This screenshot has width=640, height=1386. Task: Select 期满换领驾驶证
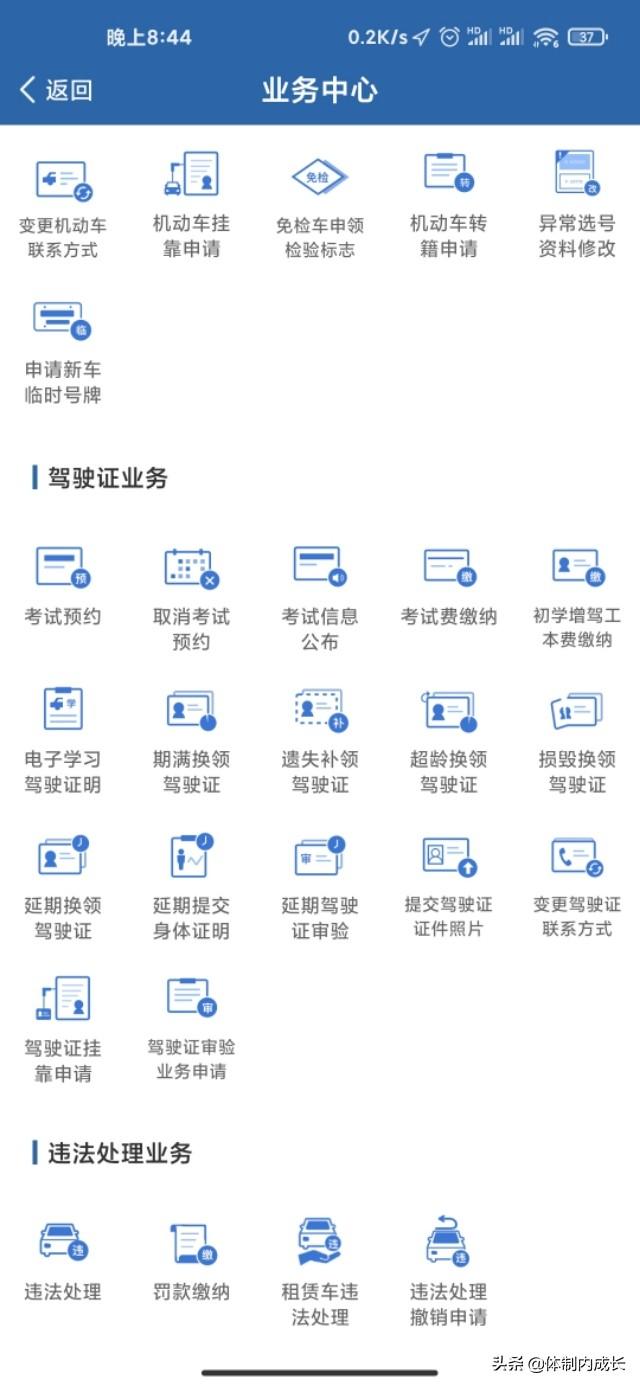[x=191, y=741]
